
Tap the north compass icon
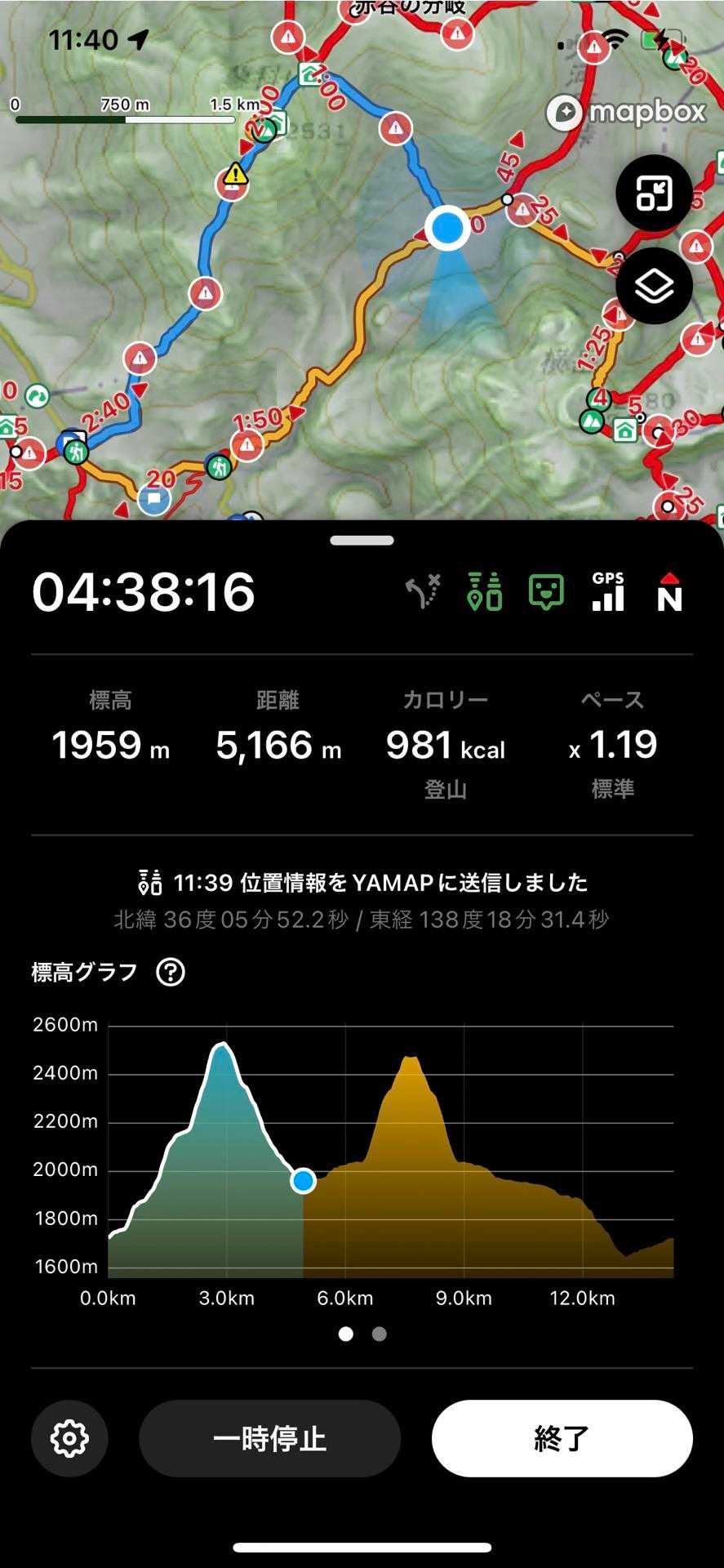point(669,592)
